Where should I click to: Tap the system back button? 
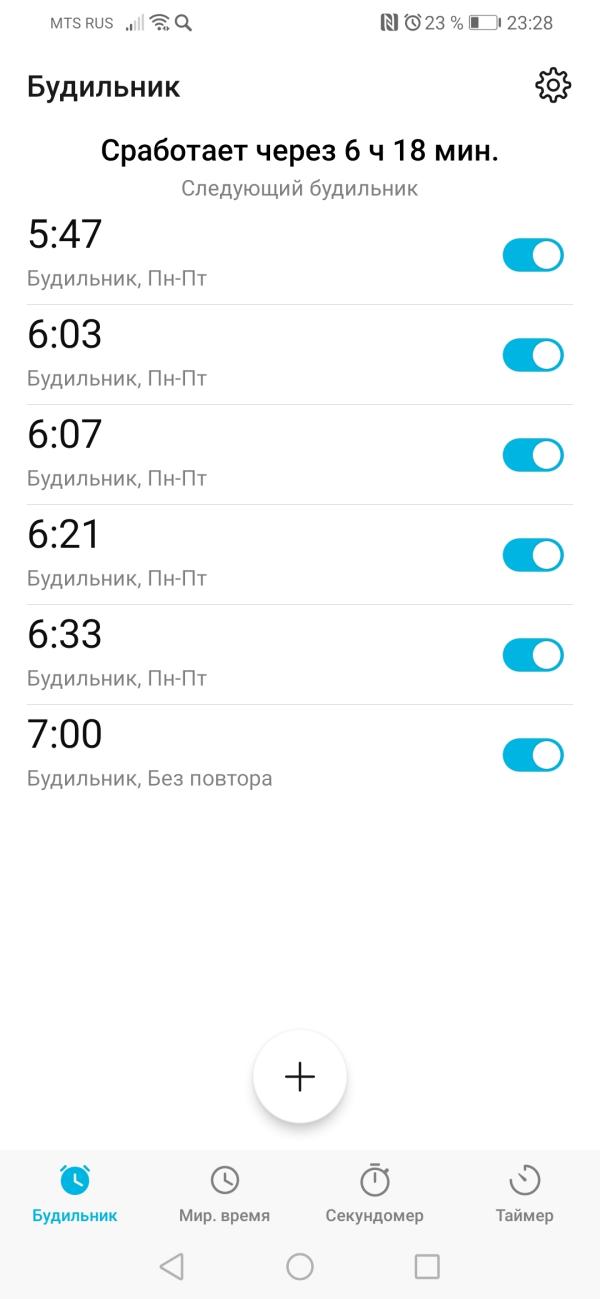(x=172, y=1267)
